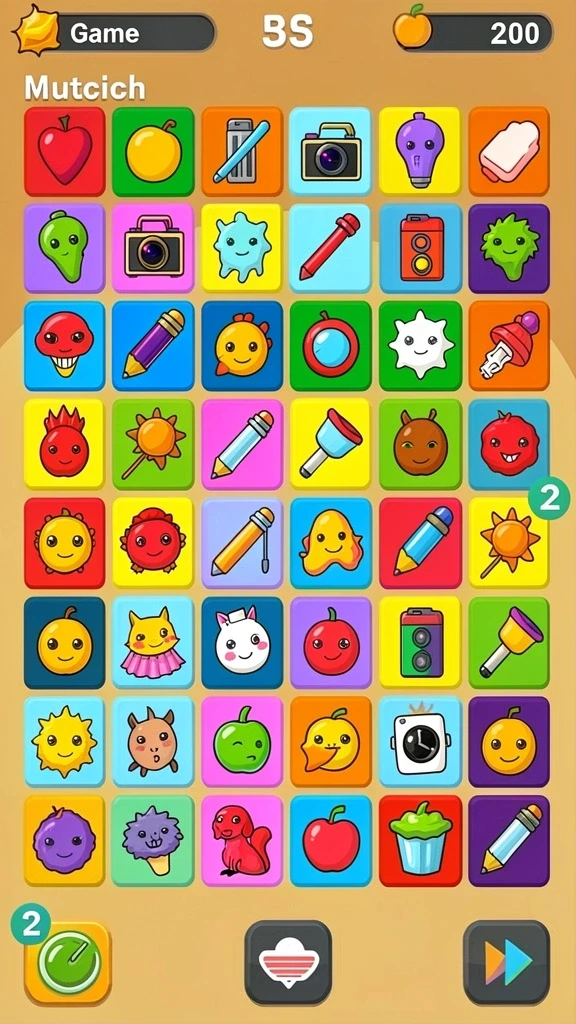Tap the white spiky creature tile
The height and width of the screenshot is (1024, 576).
[x=420, y=346]
